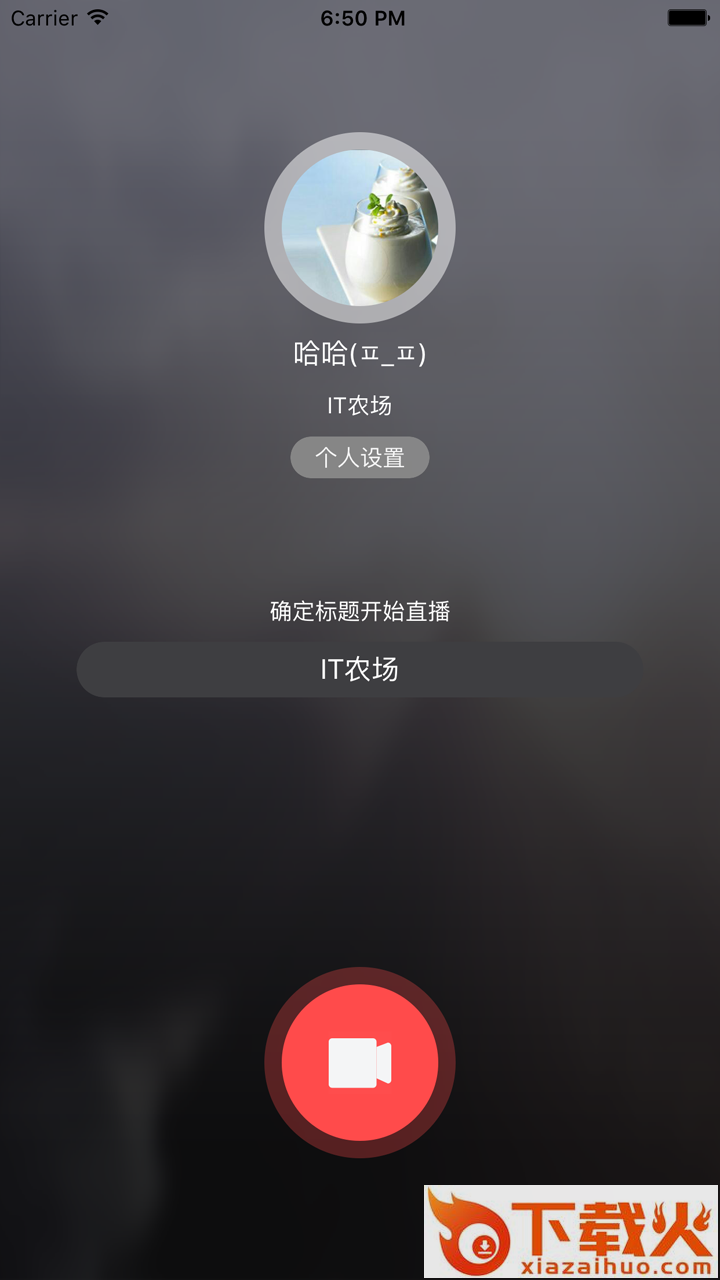Open 个人设置 personal settings
This screenshot has height=1280, width=720.
pos(360,458)
